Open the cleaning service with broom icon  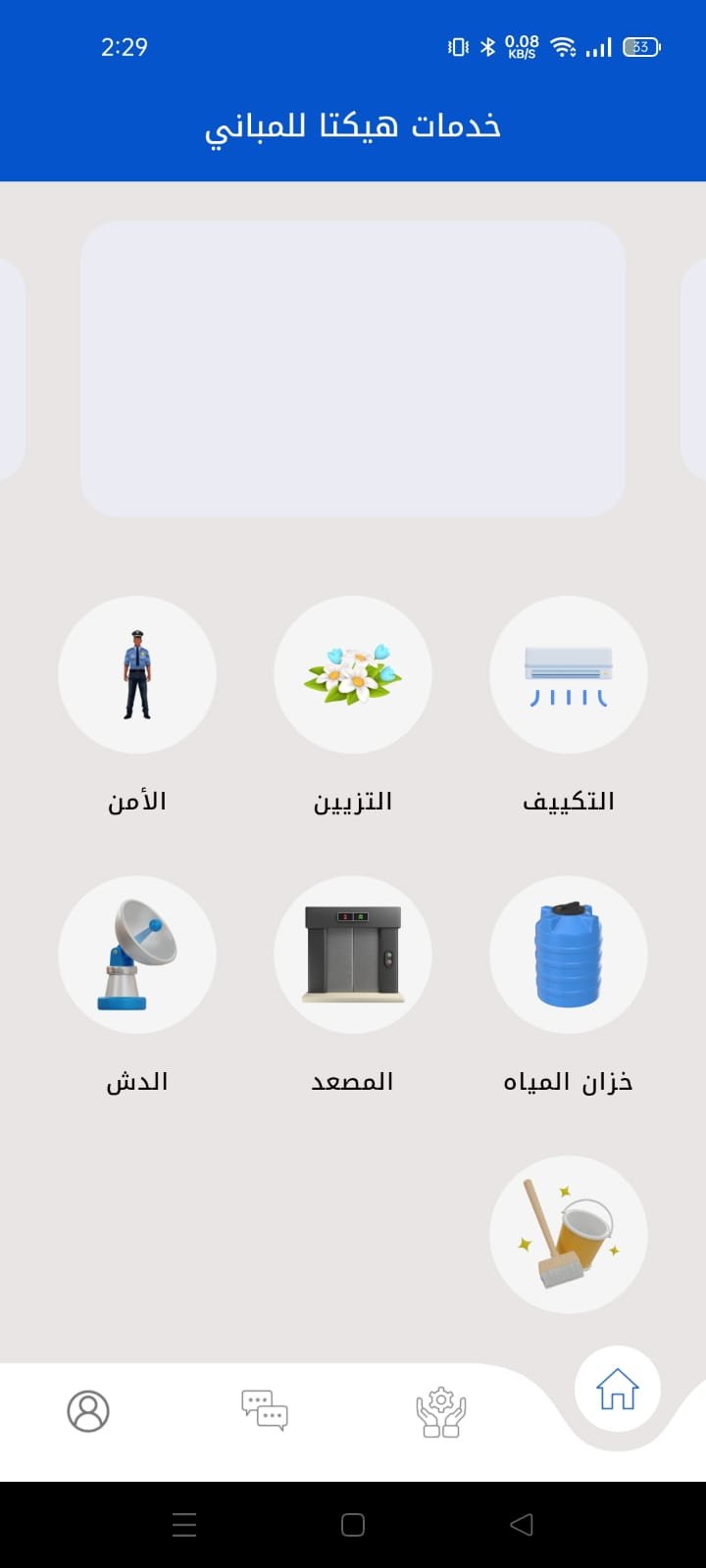point(569,1234)
